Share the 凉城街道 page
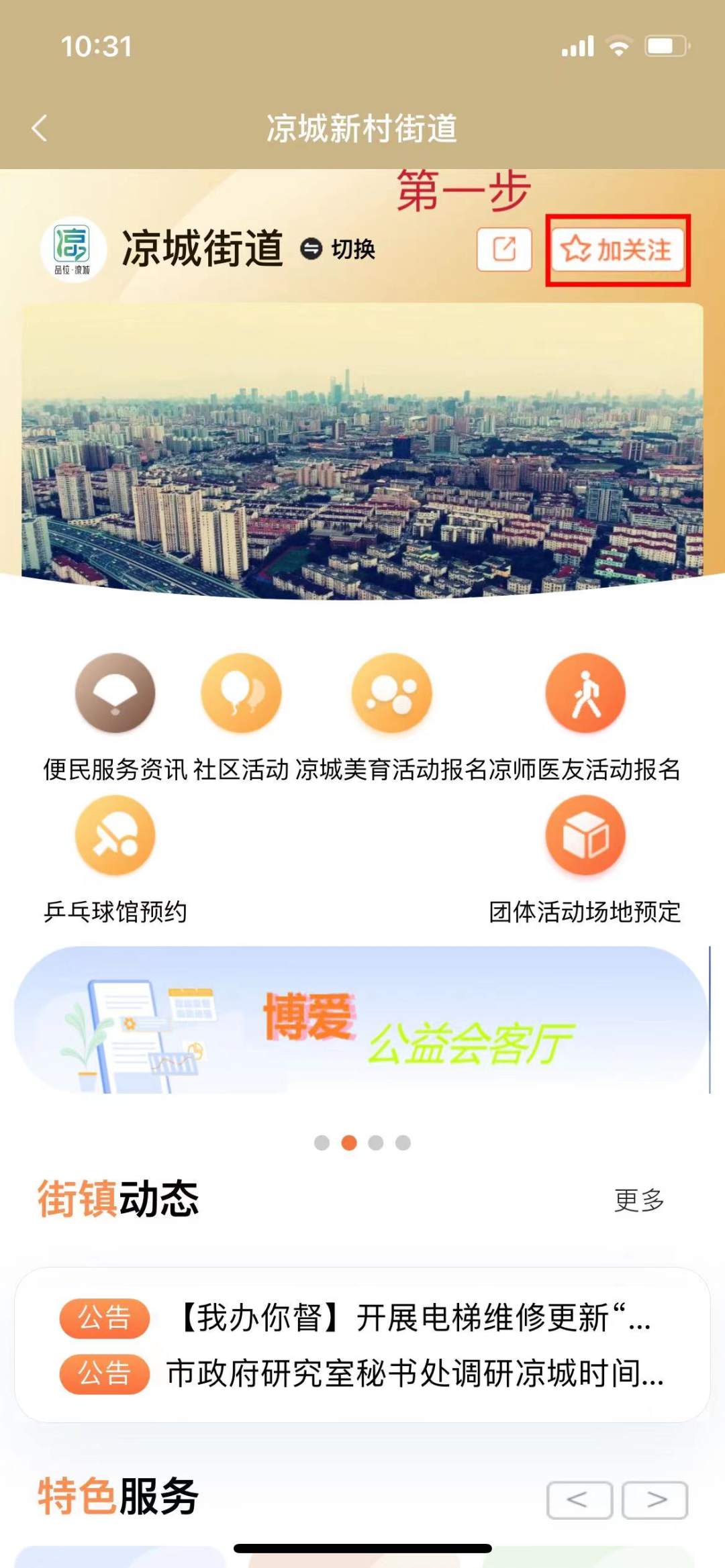This screenshot has width=725, height=1568. tap(504, 250)
